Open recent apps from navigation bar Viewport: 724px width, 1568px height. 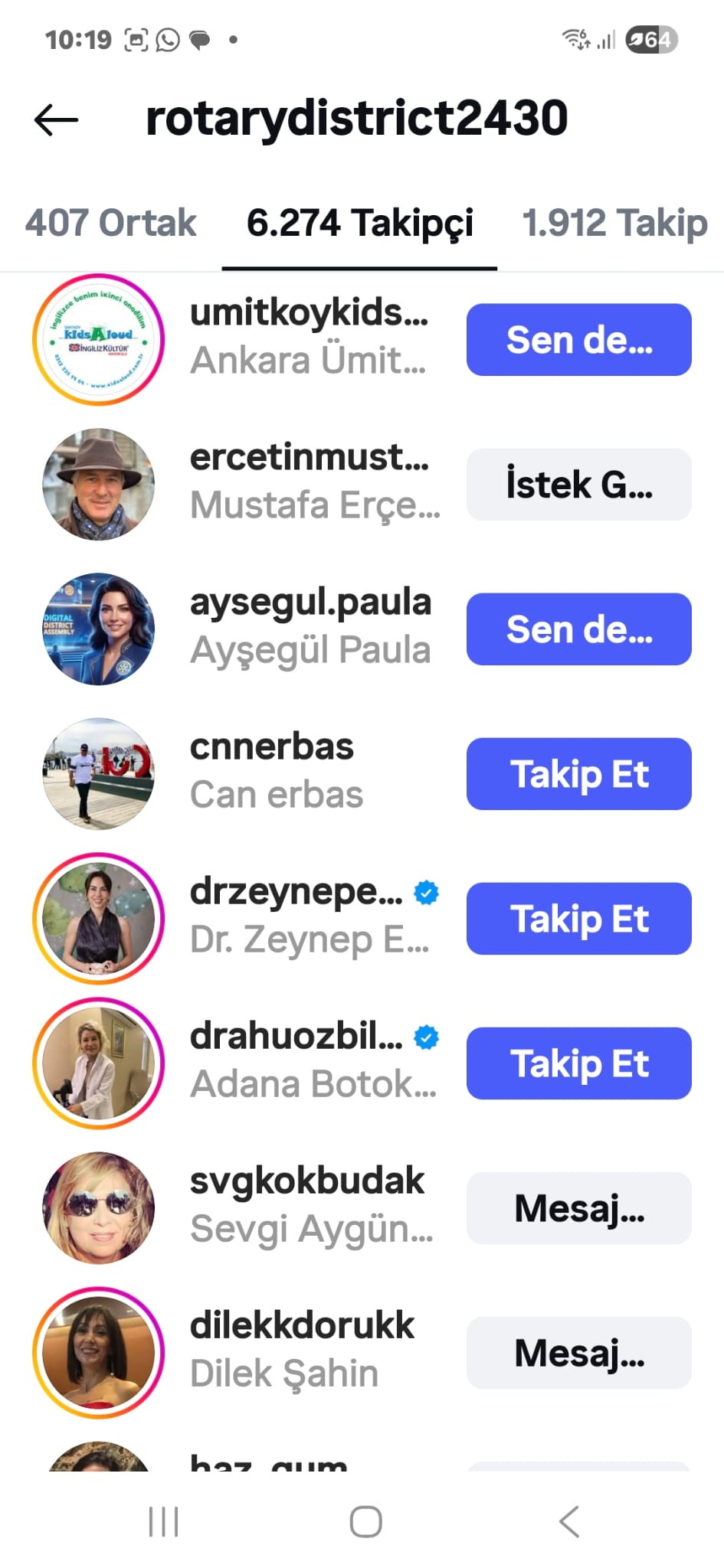tap(163, 1522)
